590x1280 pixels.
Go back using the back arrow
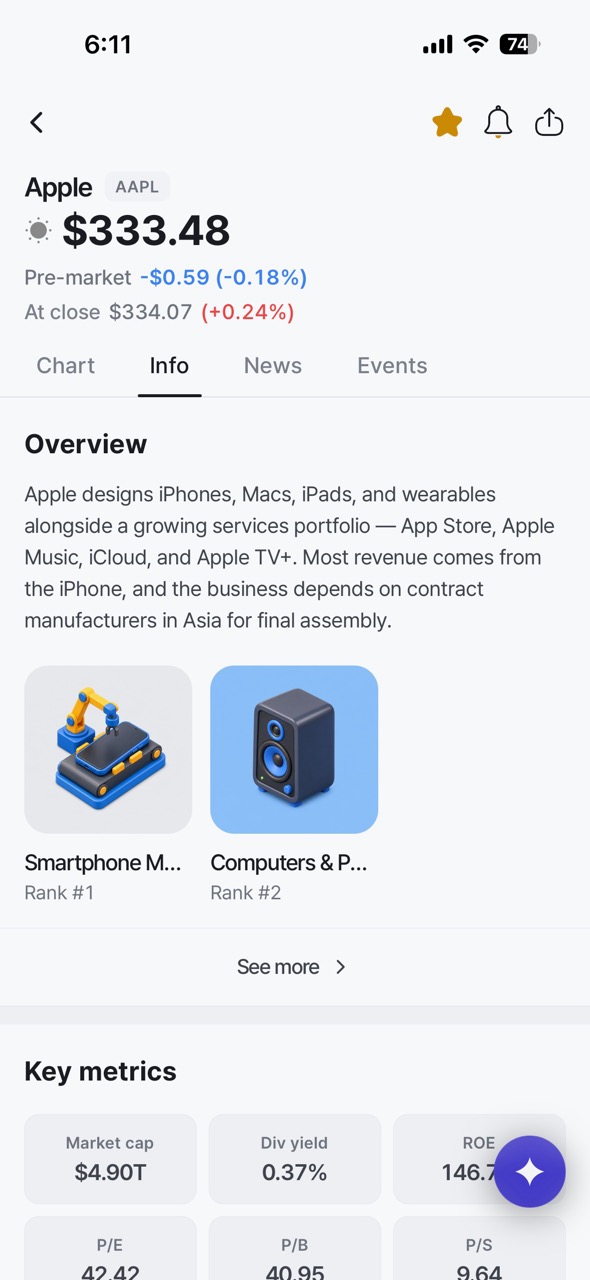pyautogui.click(x=37, y=123)
